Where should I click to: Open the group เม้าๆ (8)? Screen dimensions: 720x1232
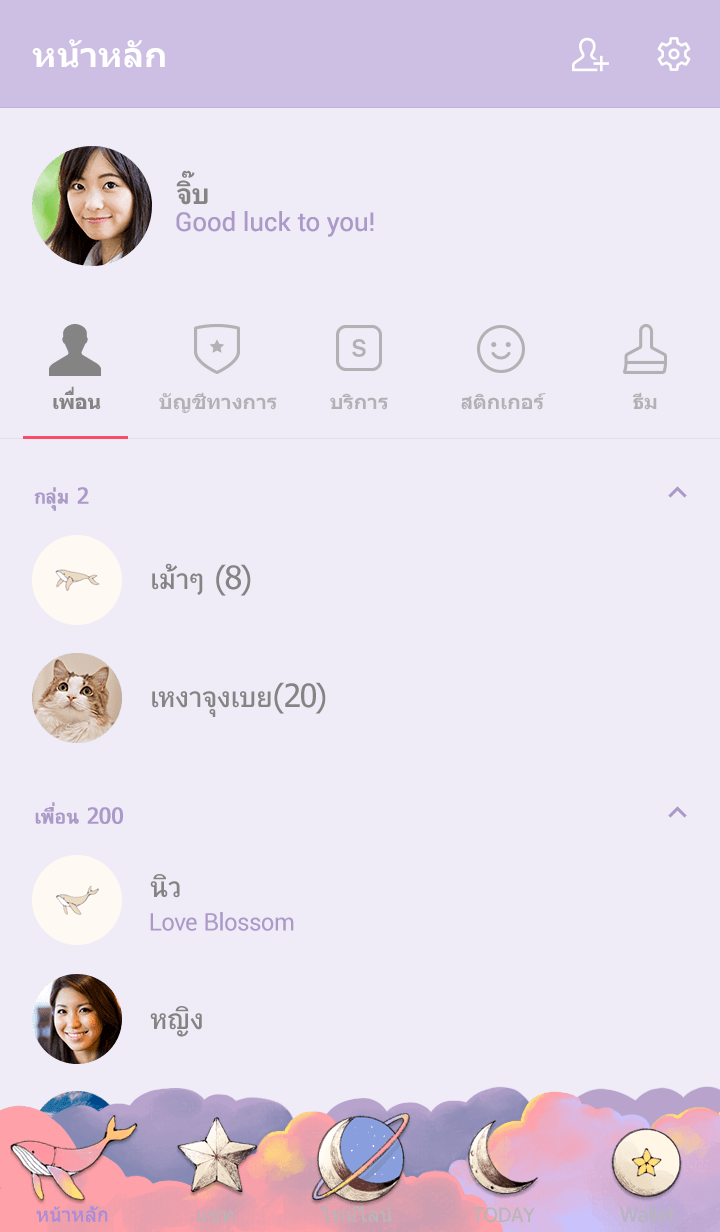(x=200, y=579)
